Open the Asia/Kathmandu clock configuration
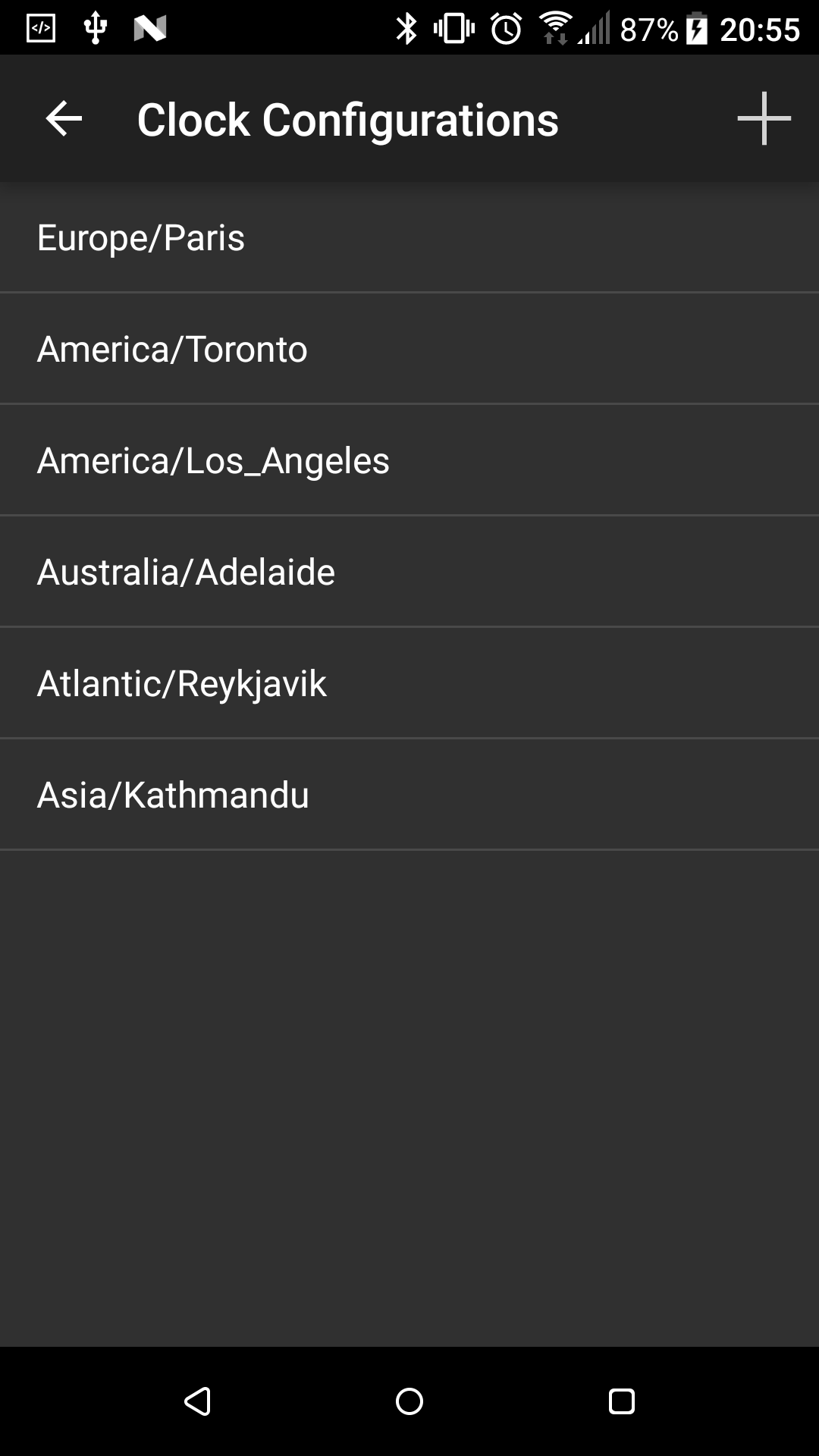The image size is (819, 1456). [x=409, y=794]
